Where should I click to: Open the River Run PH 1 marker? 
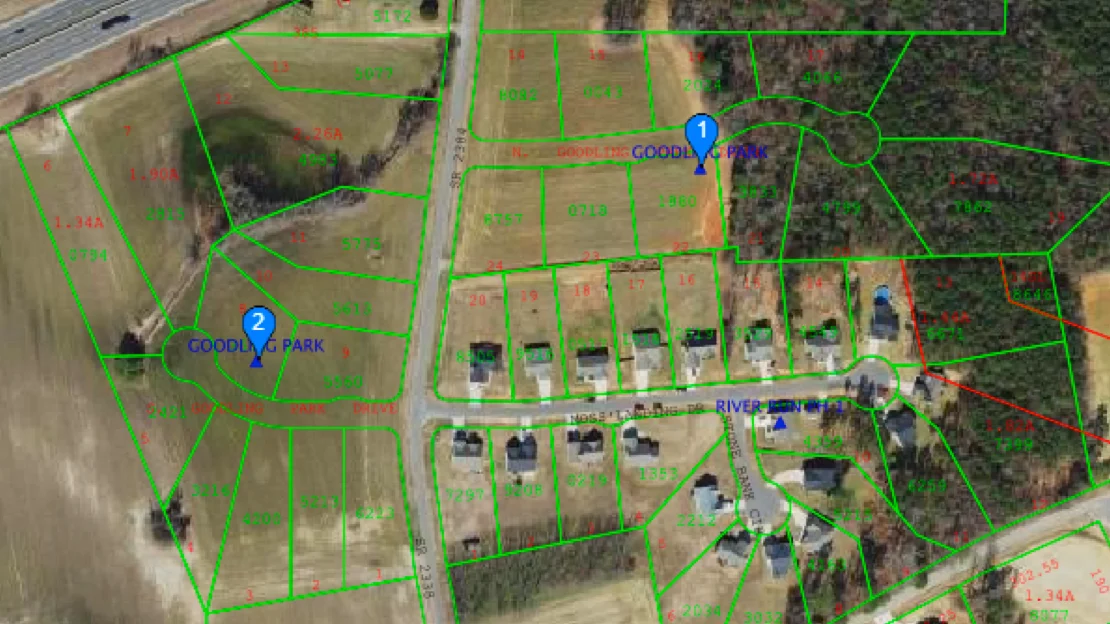780,423
